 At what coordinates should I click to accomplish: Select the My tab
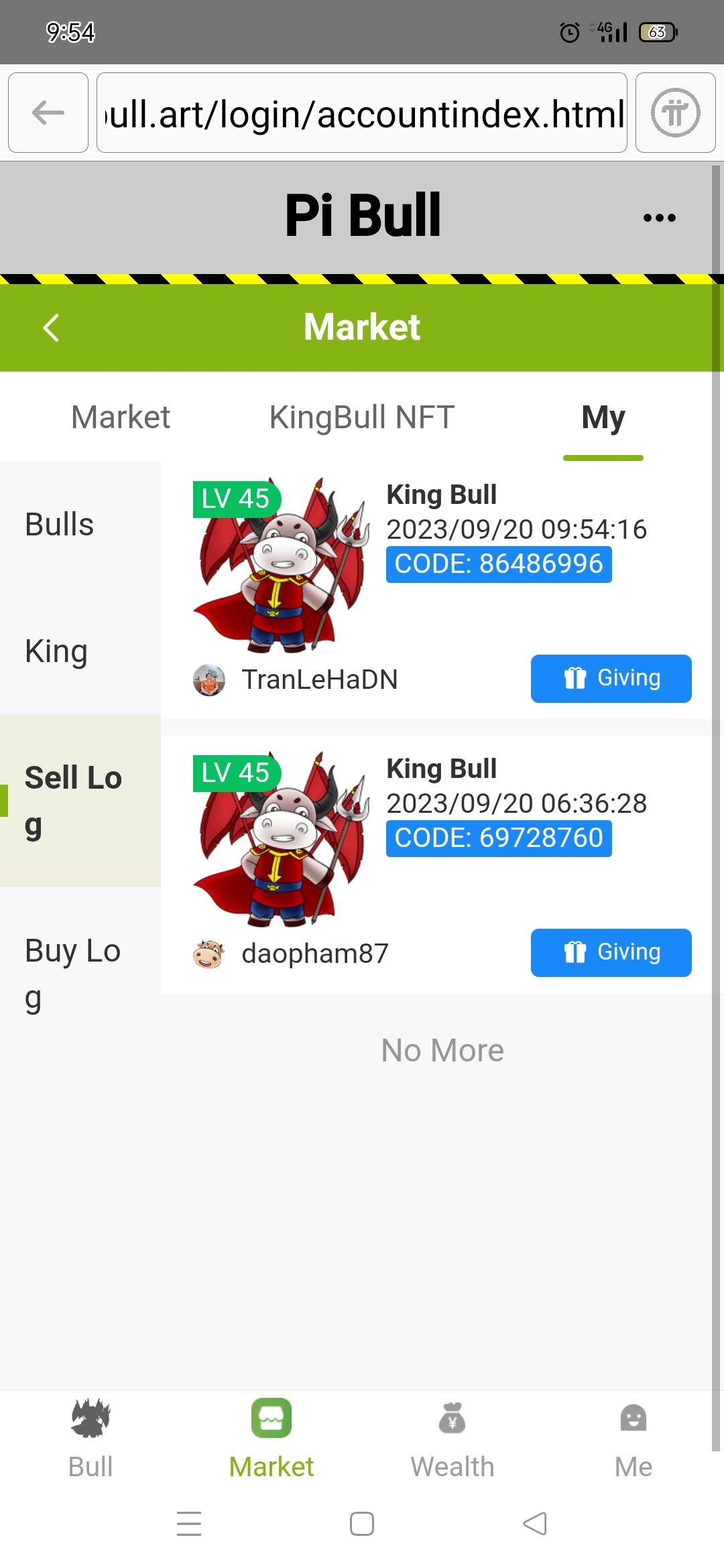pyautogui.click(x=603, y=417)
